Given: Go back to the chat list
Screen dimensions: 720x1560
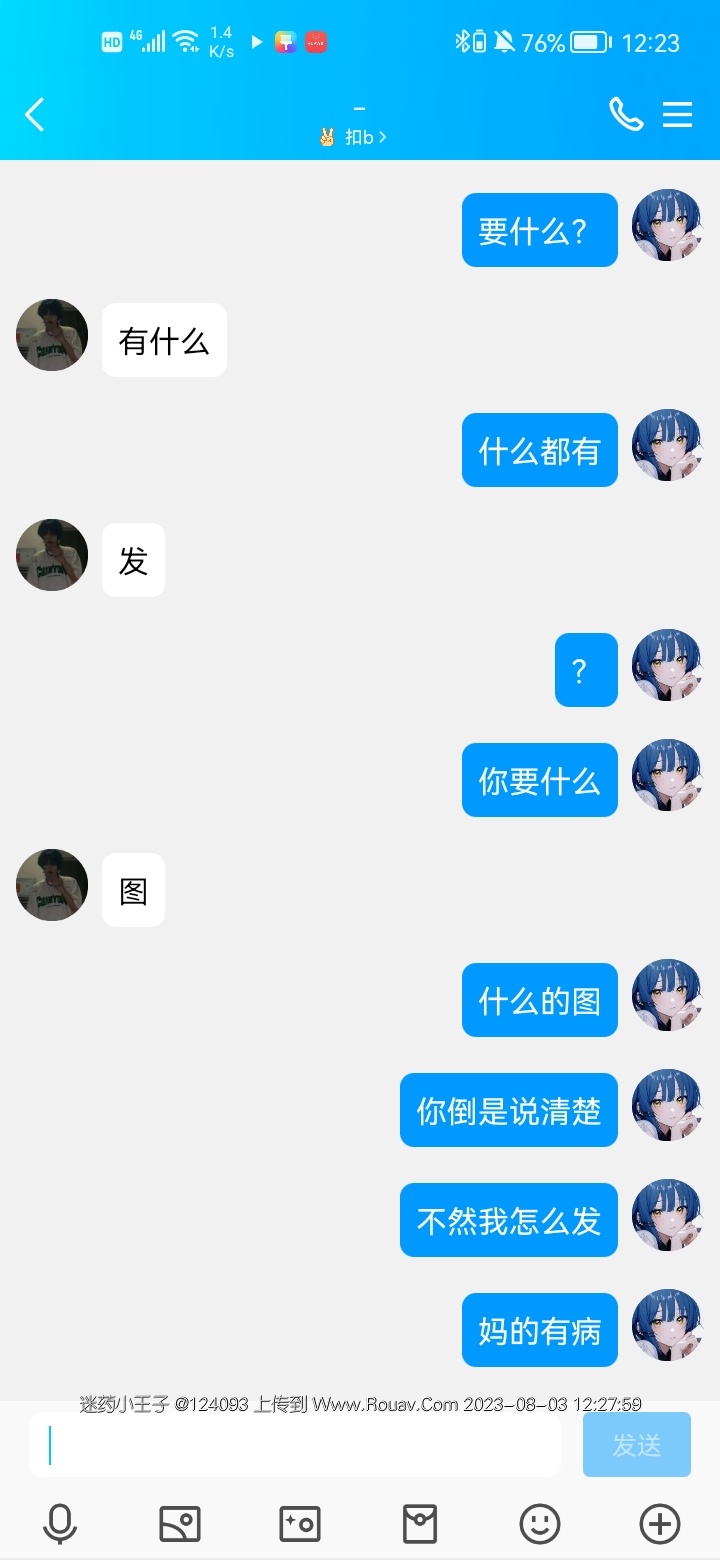Looking at the screenshot, I should click(x=35, y=115).
